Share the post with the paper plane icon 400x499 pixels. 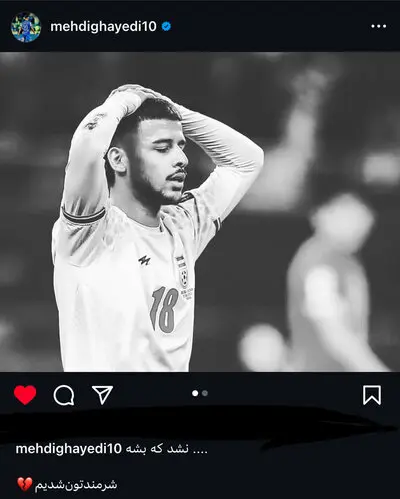102,395
